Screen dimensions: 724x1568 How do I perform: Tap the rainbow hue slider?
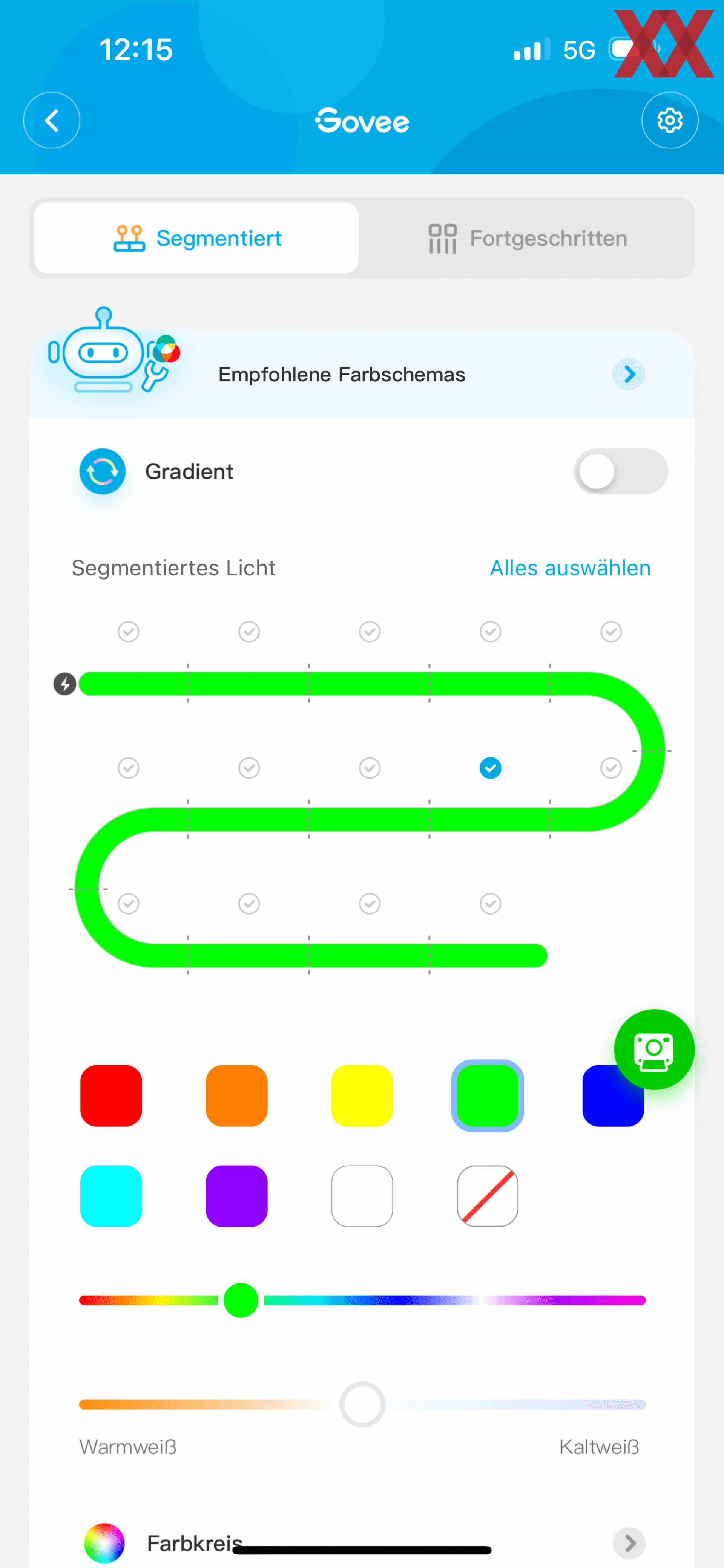pos(362,1300)
